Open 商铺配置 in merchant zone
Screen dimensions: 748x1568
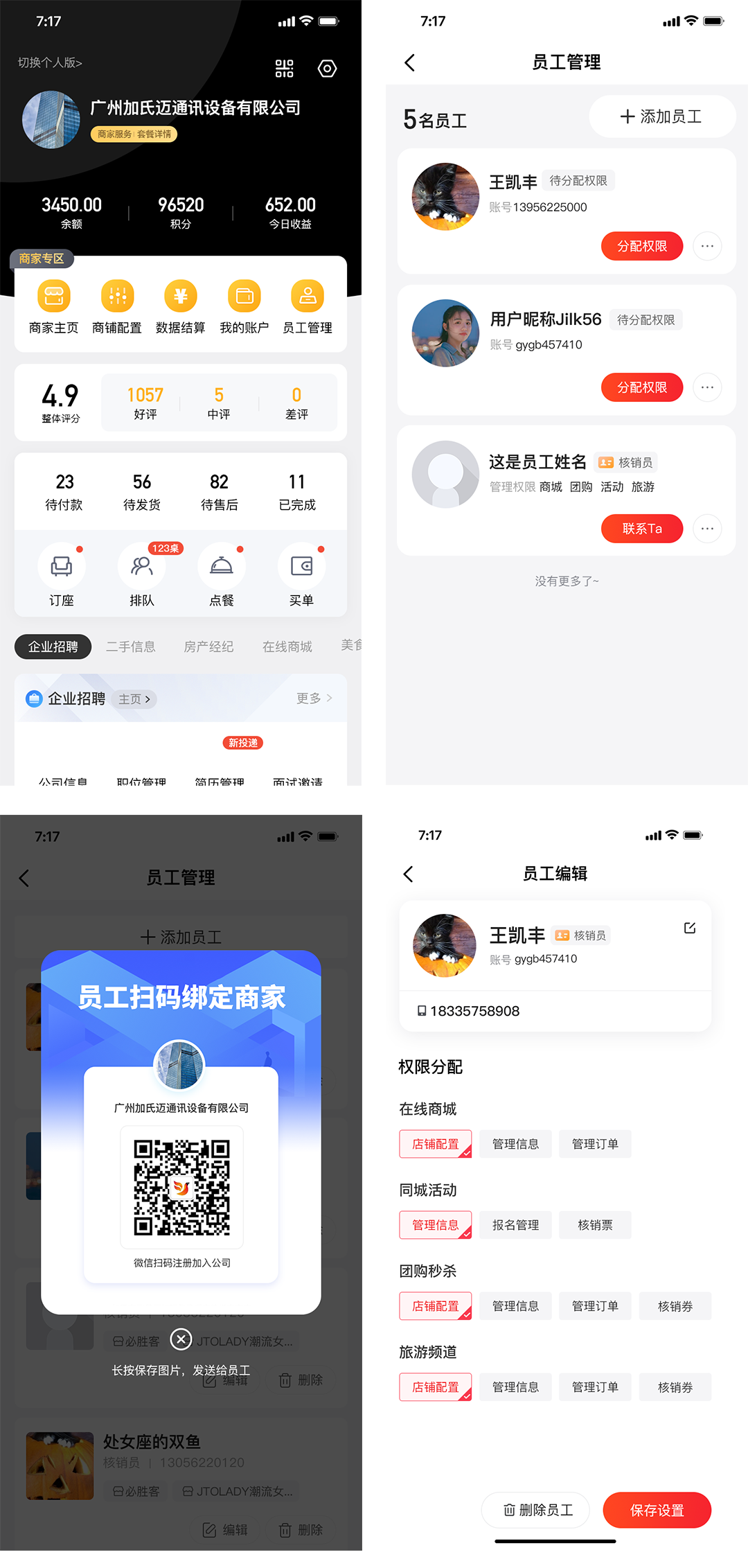117,307
